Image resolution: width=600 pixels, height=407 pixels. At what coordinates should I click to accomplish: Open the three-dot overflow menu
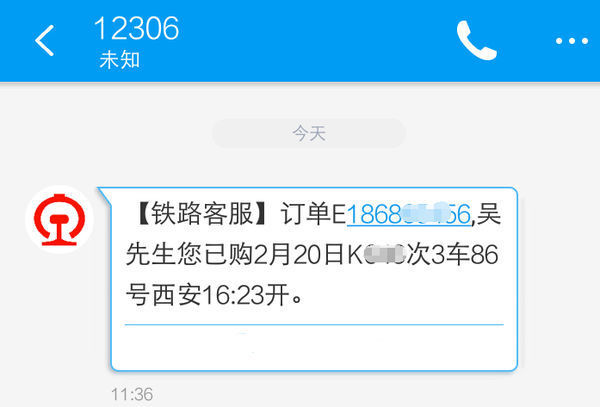572,41
